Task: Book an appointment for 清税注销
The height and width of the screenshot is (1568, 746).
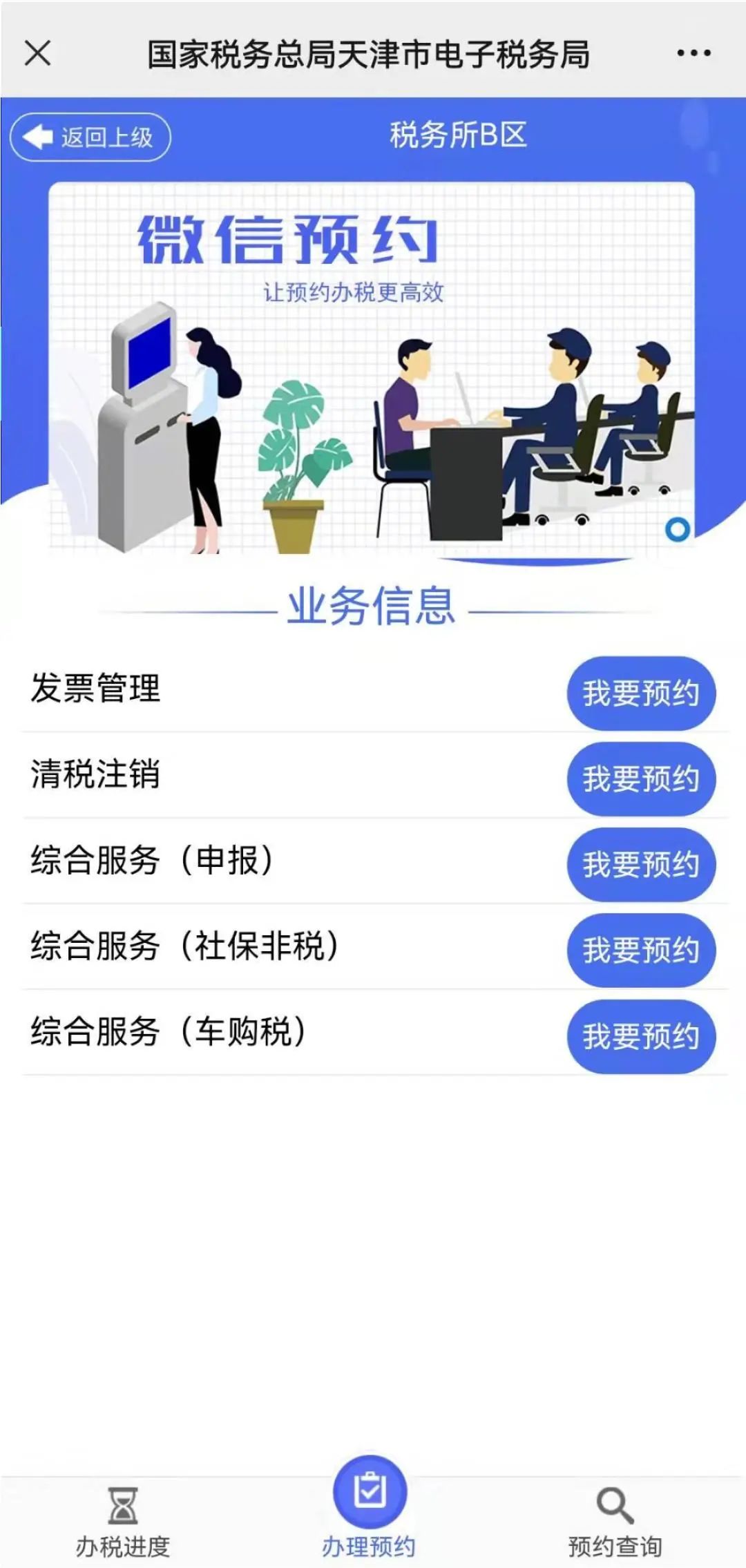Action: [x=641, y=778]
